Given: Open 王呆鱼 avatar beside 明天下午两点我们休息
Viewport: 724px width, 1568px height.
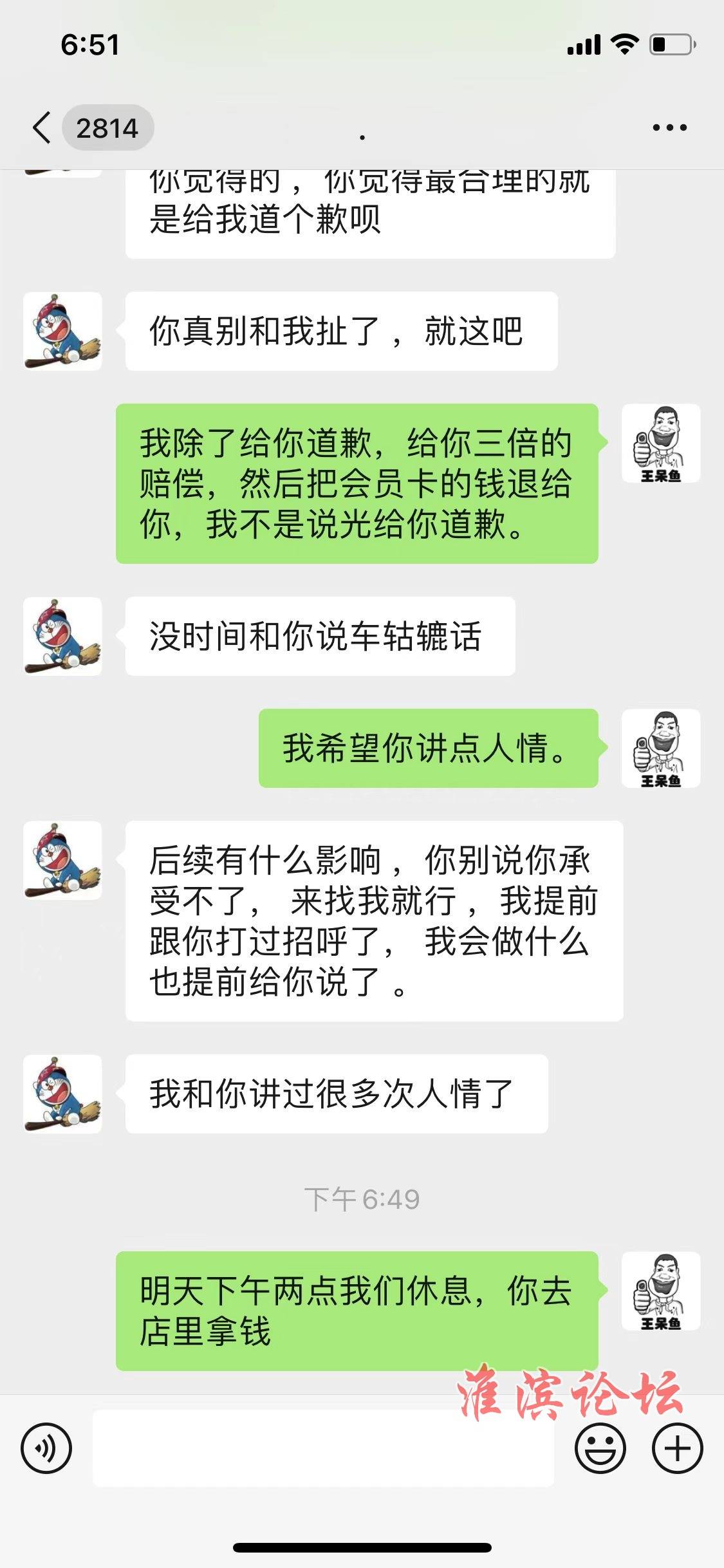Looking at the screenshot, I should (661, 1291).
